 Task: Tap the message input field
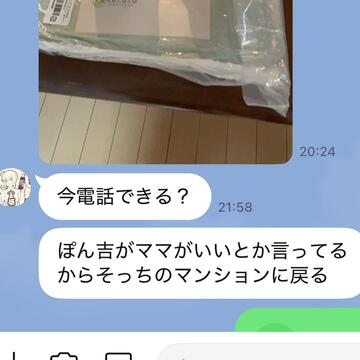coord(260,353)
